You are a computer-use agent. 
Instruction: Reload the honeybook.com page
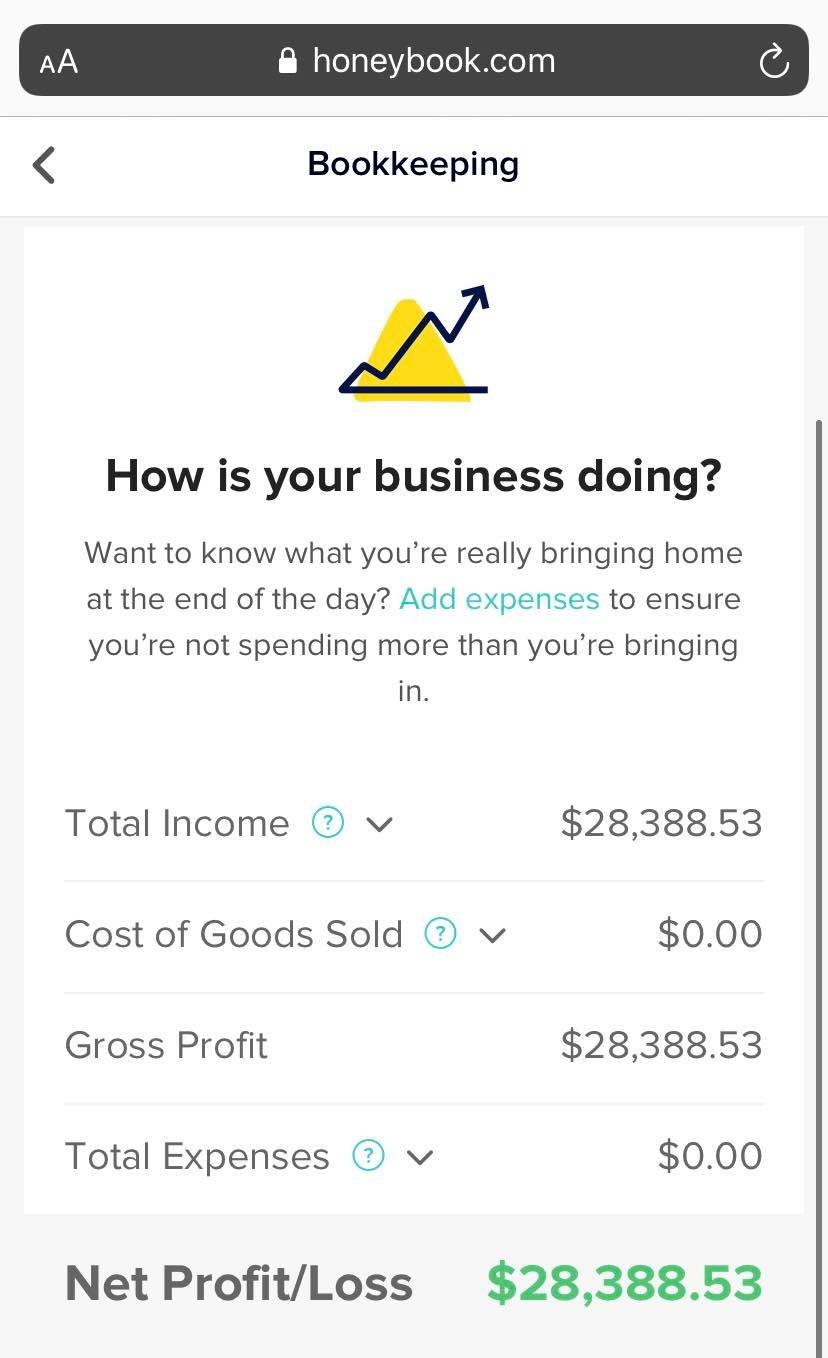coord(774,61)
